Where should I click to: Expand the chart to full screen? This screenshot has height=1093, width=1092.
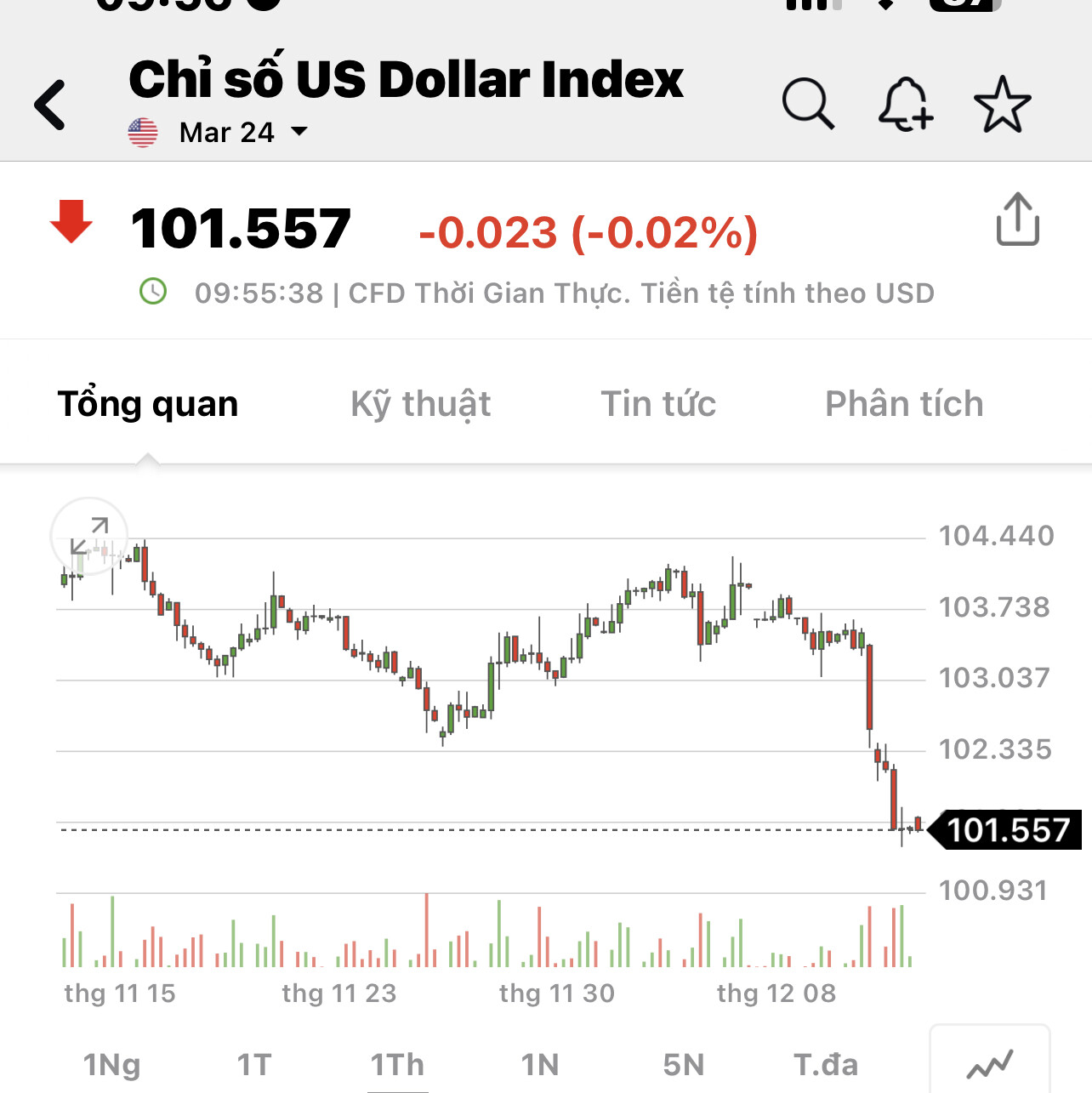(89, 536)
